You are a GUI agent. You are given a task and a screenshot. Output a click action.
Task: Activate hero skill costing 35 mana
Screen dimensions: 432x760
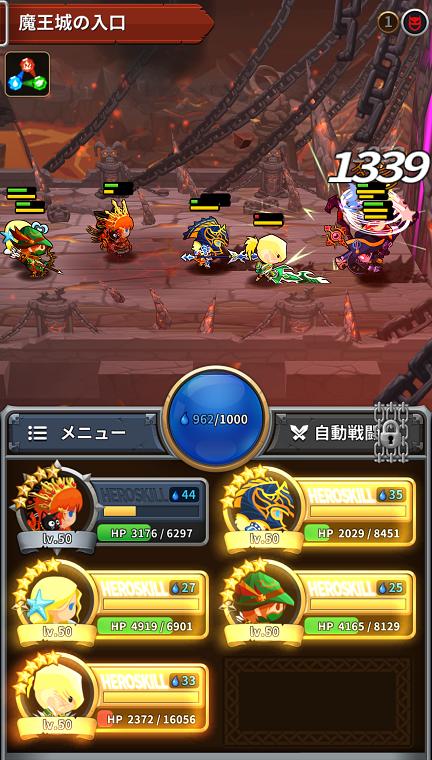pos(319,511)
